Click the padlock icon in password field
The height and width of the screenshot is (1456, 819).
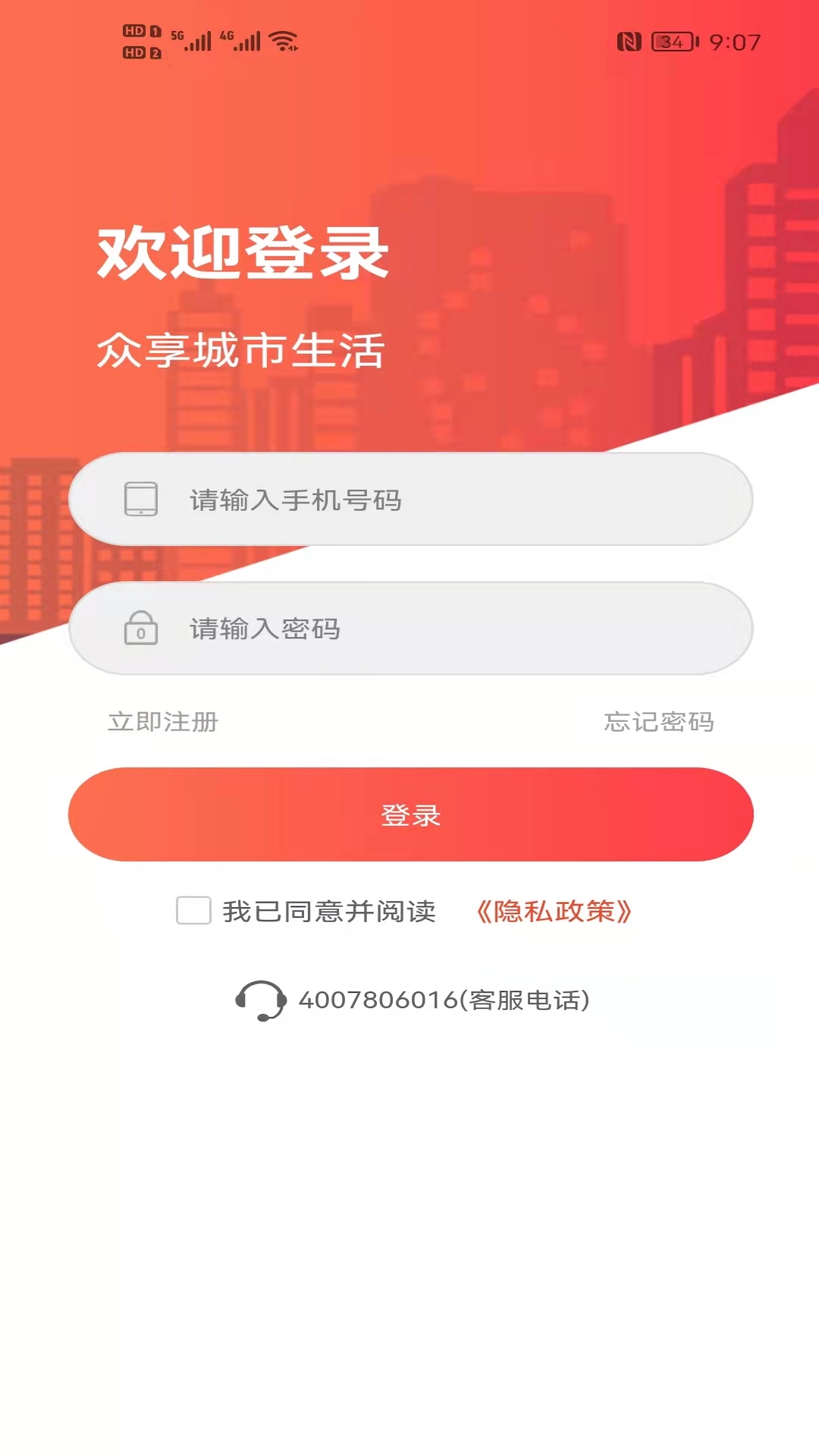click(x=140, y=629)
